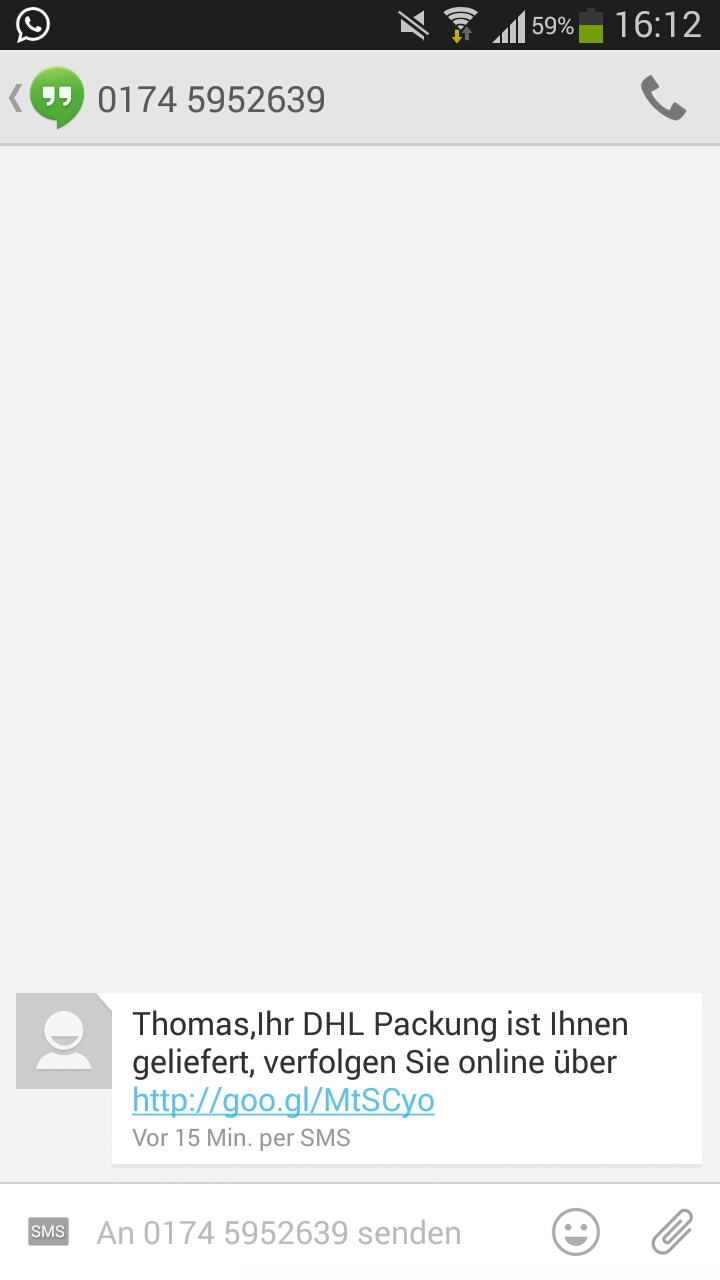
Task: Open the goo.gl/MtSCyo link
Action: [283, 1101]
